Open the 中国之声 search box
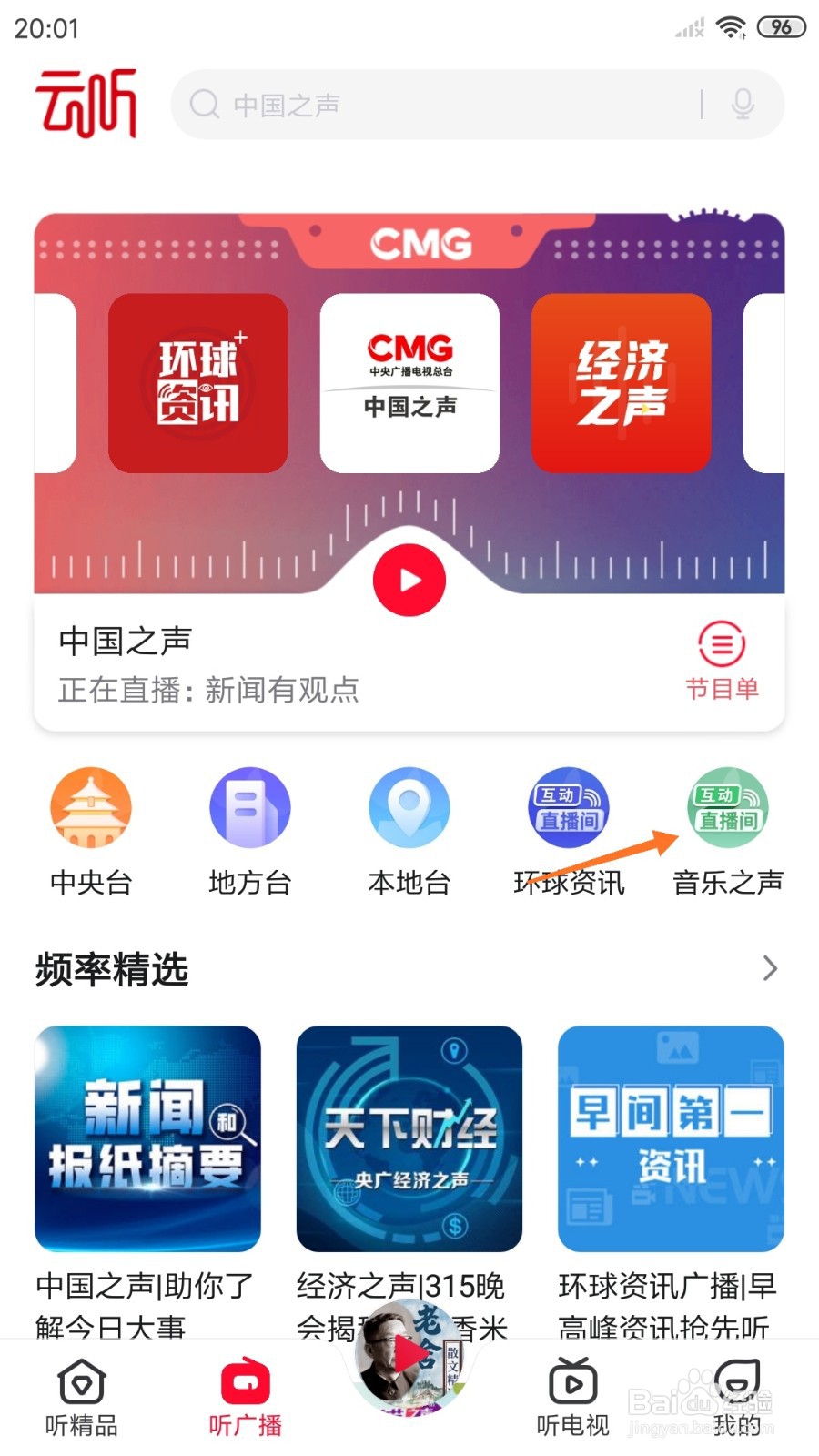The width and height of the screenshot is (819, 1456). click(437, 105)
